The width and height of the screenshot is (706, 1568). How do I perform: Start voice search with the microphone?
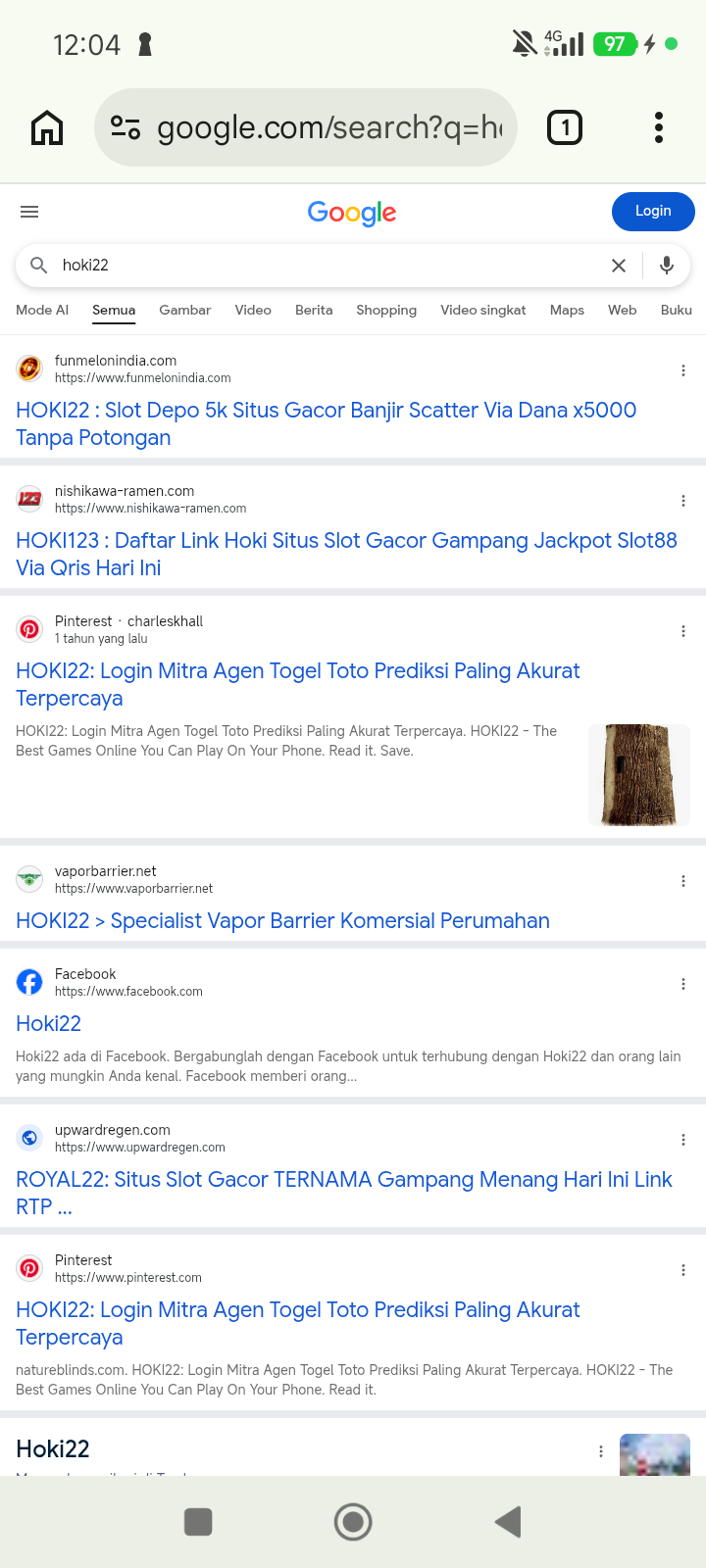[667, 266]
